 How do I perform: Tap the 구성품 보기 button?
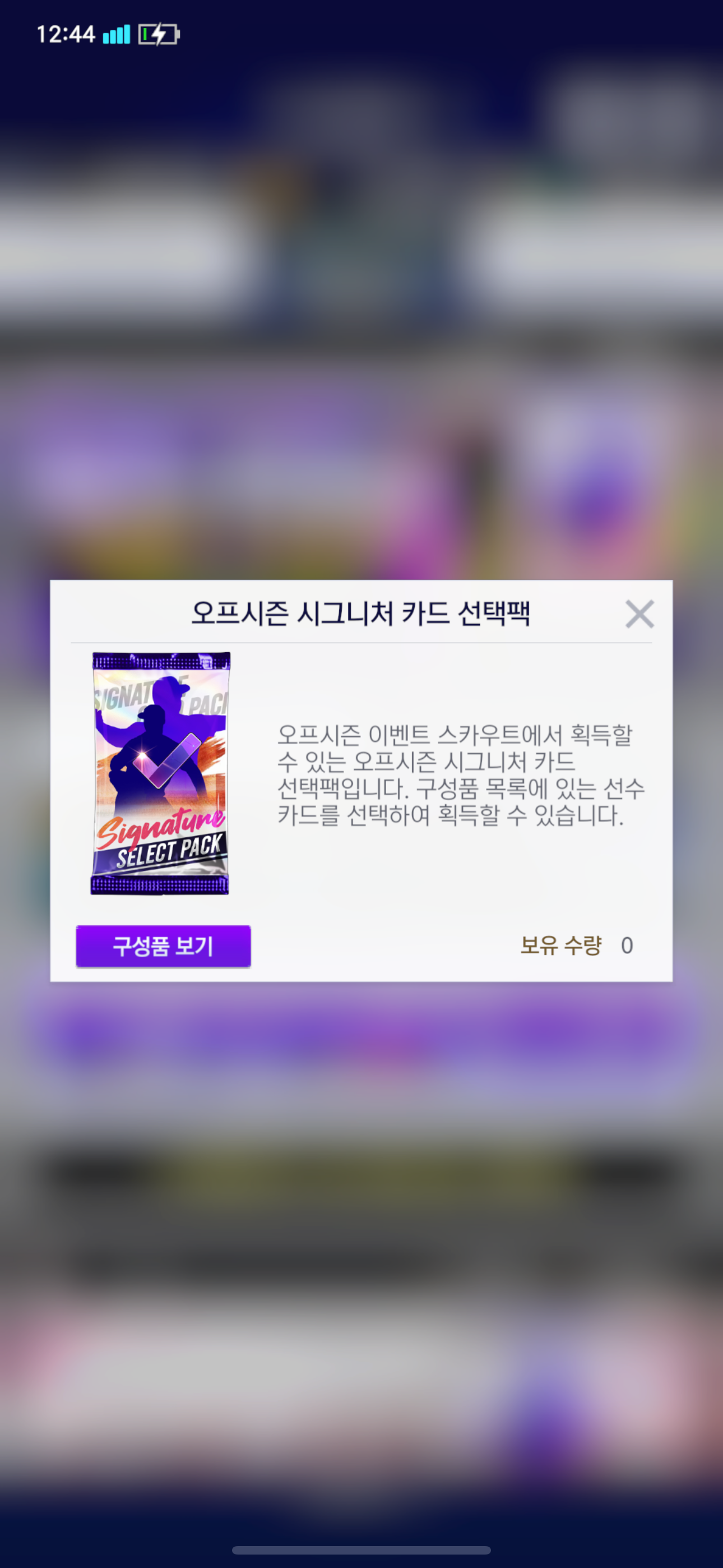tap(163, 946)
